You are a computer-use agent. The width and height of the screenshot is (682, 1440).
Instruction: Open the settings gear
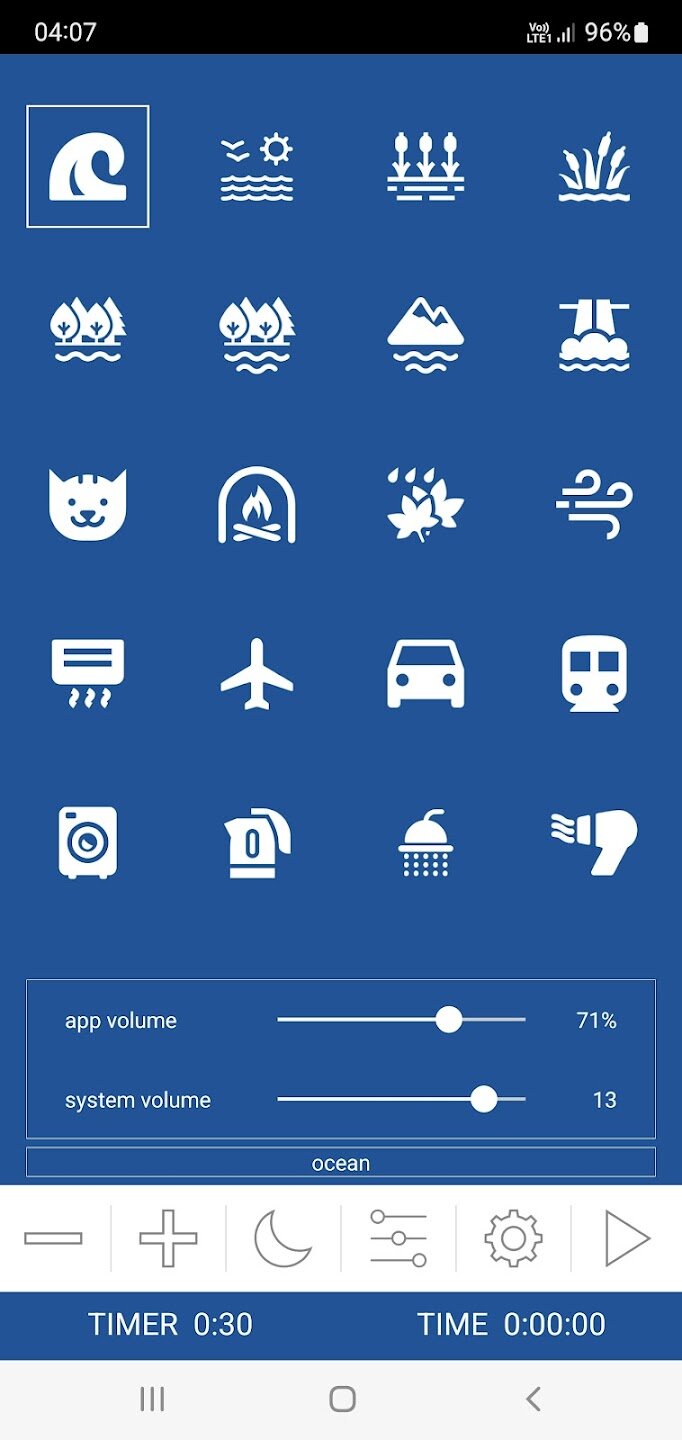513,1238
